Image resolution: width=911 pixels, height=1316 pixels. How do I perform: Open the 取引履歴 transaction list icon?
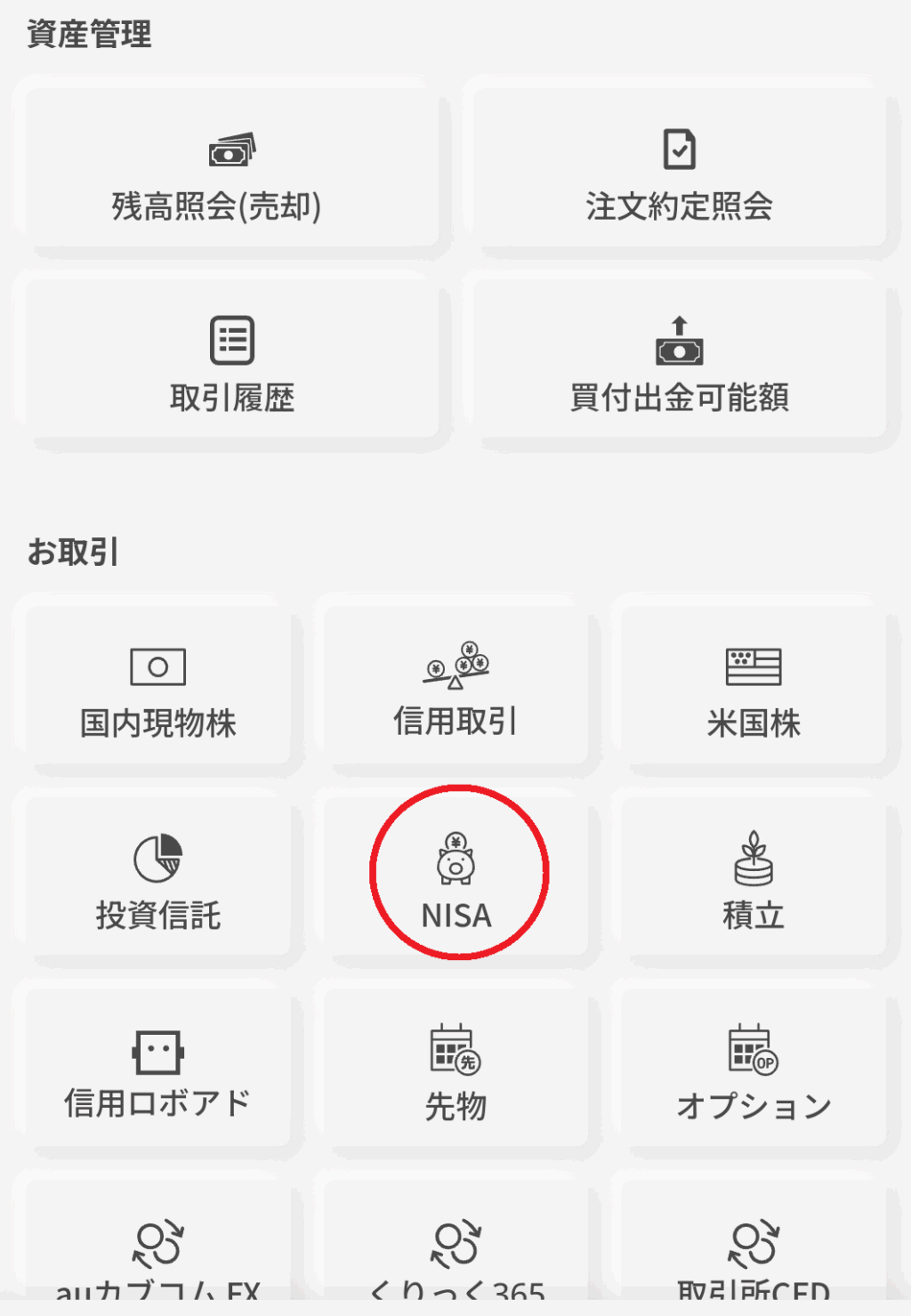point(233,339)
